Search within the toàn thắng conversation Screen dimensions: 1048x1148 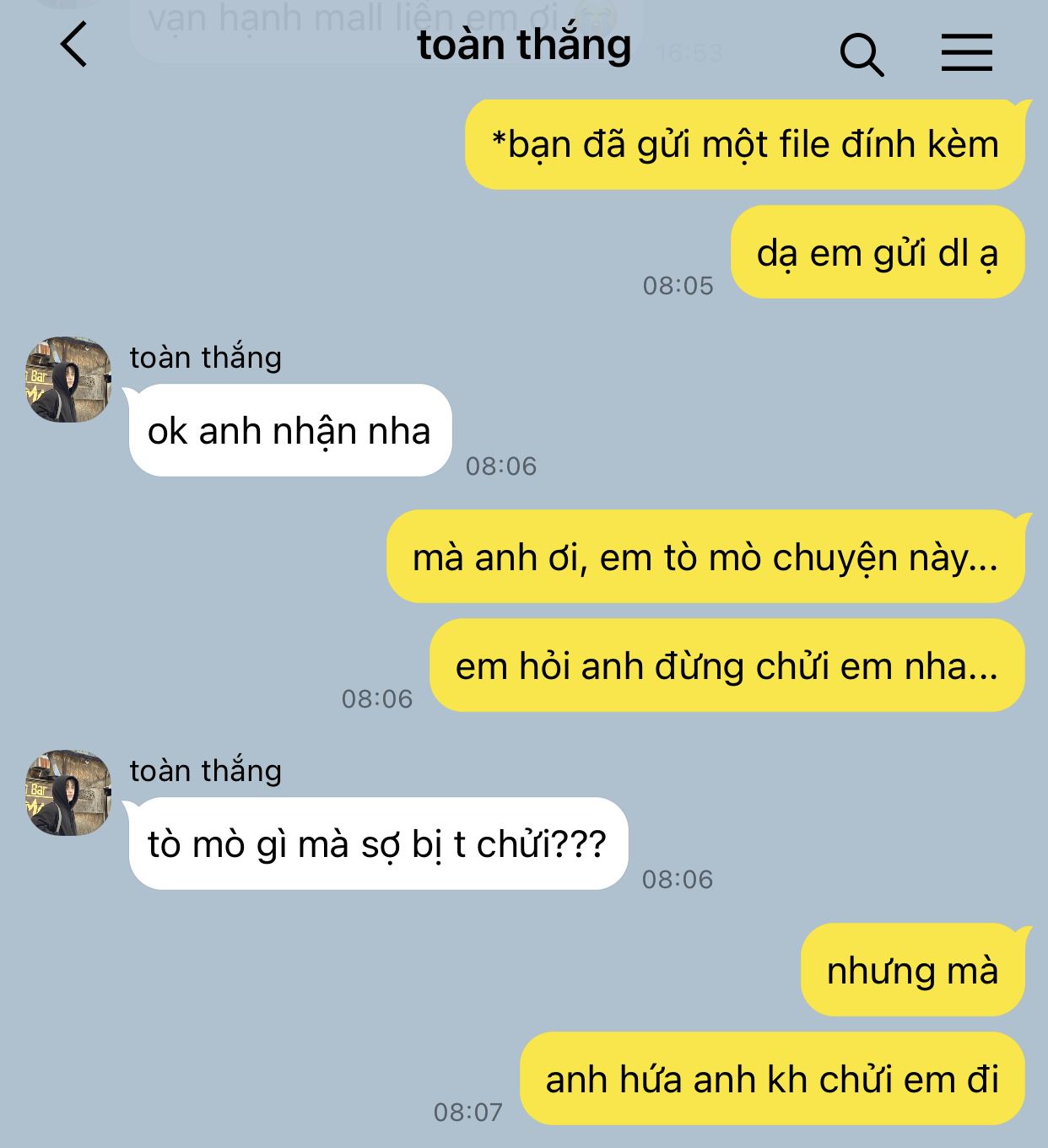pyautogui.click(x=862, y=55)
